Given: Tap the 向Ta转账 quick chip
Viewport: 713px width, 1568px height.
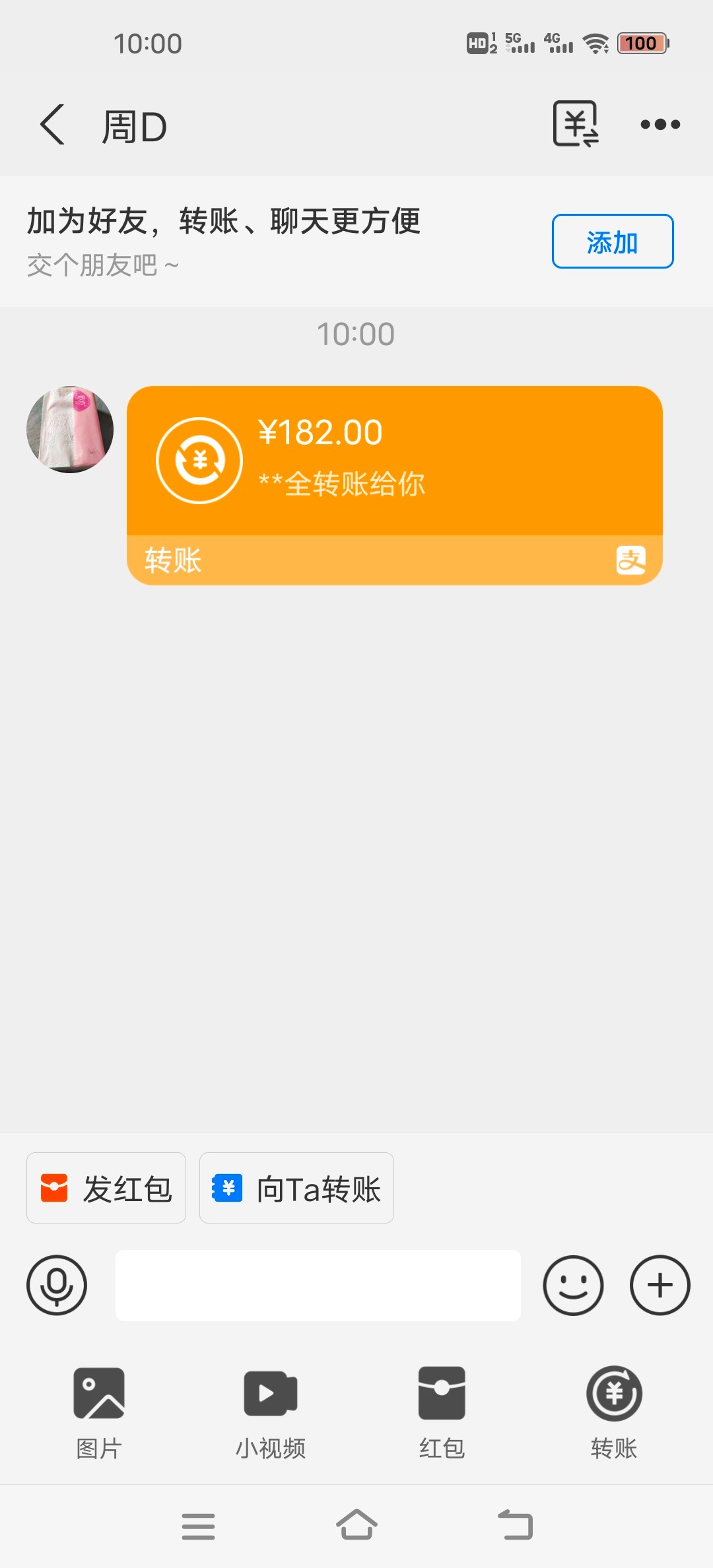Looking at the screenshot, I should click(x=296, y=1189).
